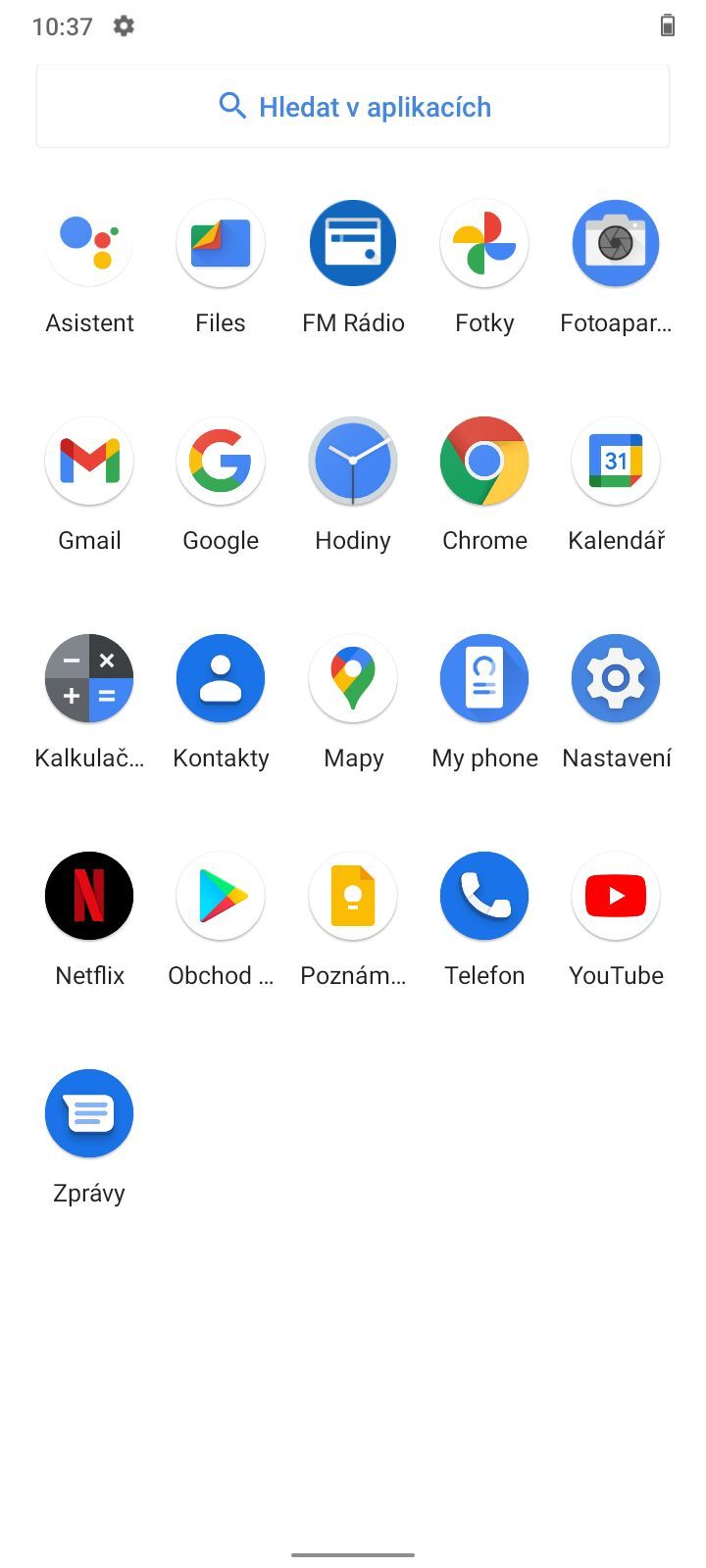Open the My phone app
Viewport: 706px width, 1568px height.
pos(484,678)
